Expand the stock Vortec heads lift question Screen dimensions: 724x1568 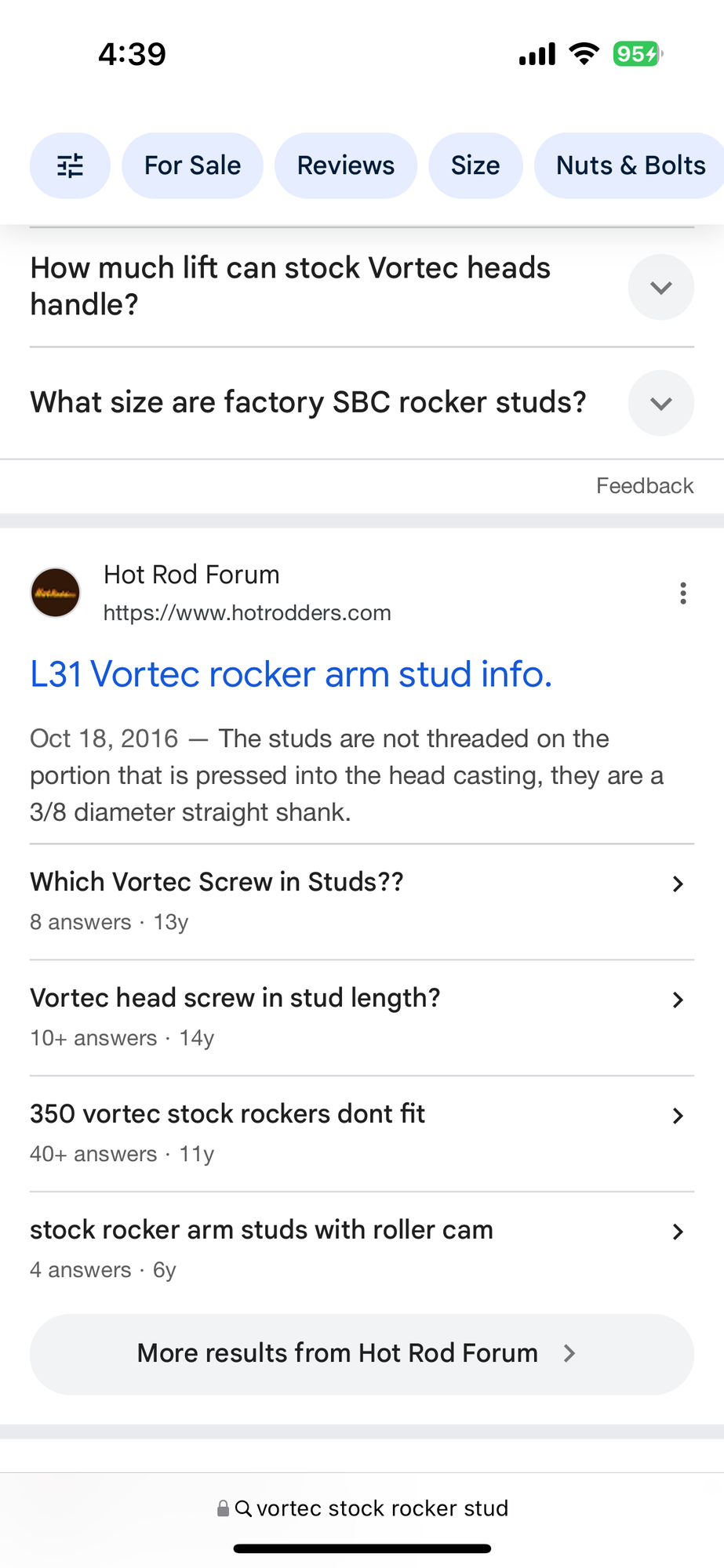(660, 287)
